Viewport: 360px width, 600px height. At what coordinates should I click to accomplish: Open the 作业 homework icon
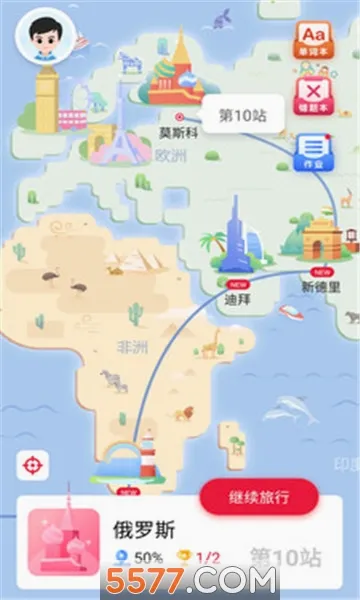click(313, 152)
